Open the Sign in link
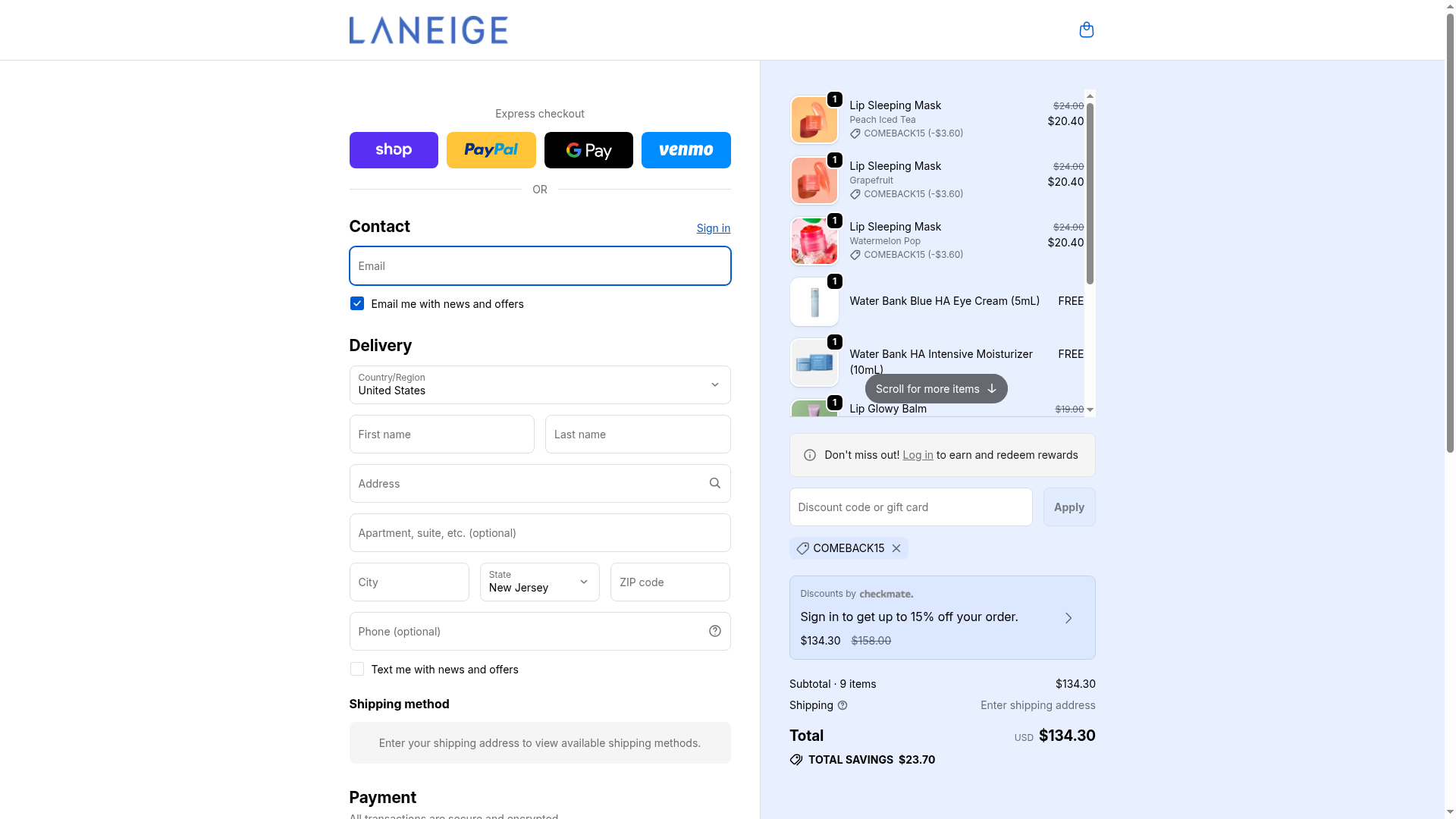The height and width of the screenshot is (819, 1456). 713,228
